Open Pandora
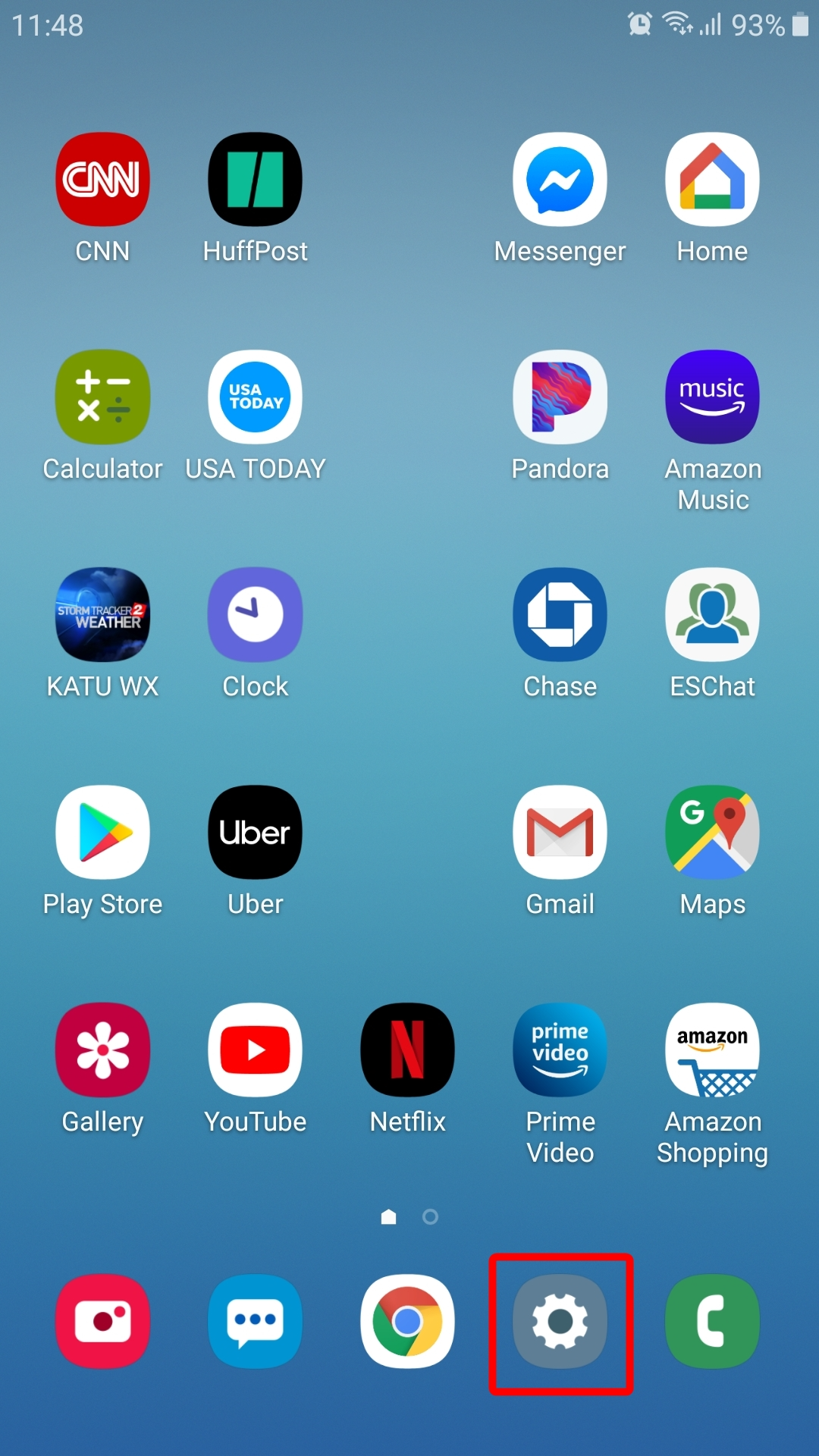This screenshot has width=819, height=1456. coord(560,397)
